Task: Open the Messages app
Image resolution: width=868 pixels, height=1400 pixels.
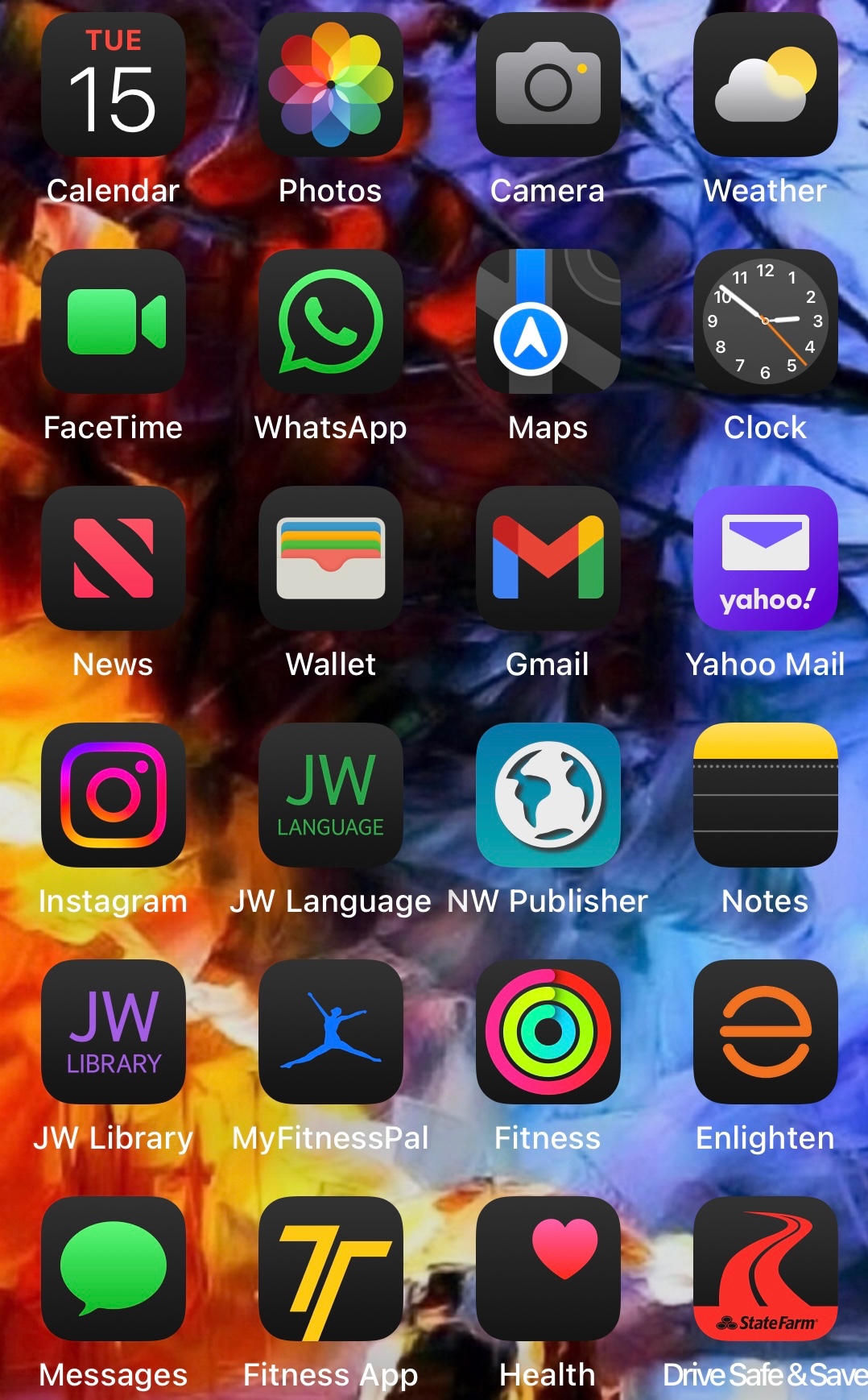Action: [114, 1269]
